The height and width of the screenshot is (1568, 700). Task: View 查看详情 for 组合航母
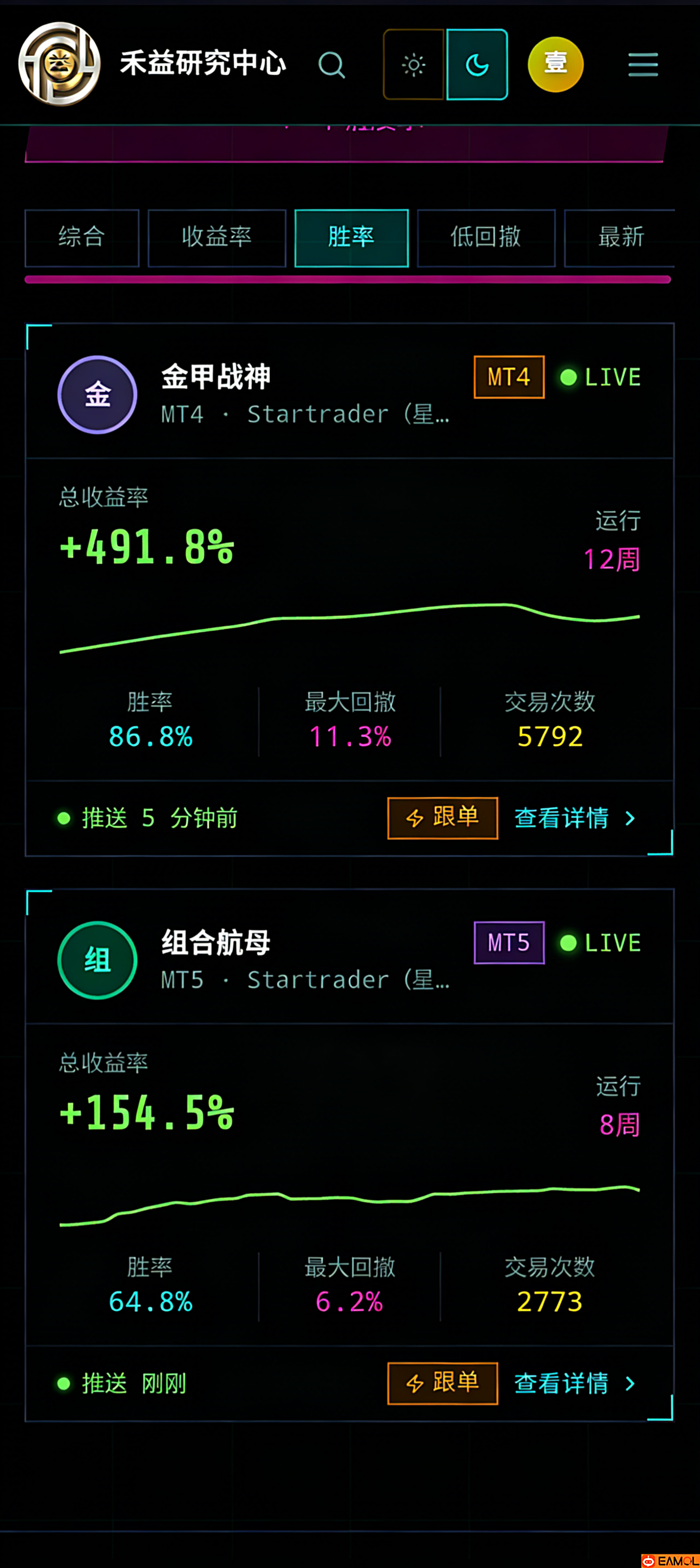[x=574, y=1383]
